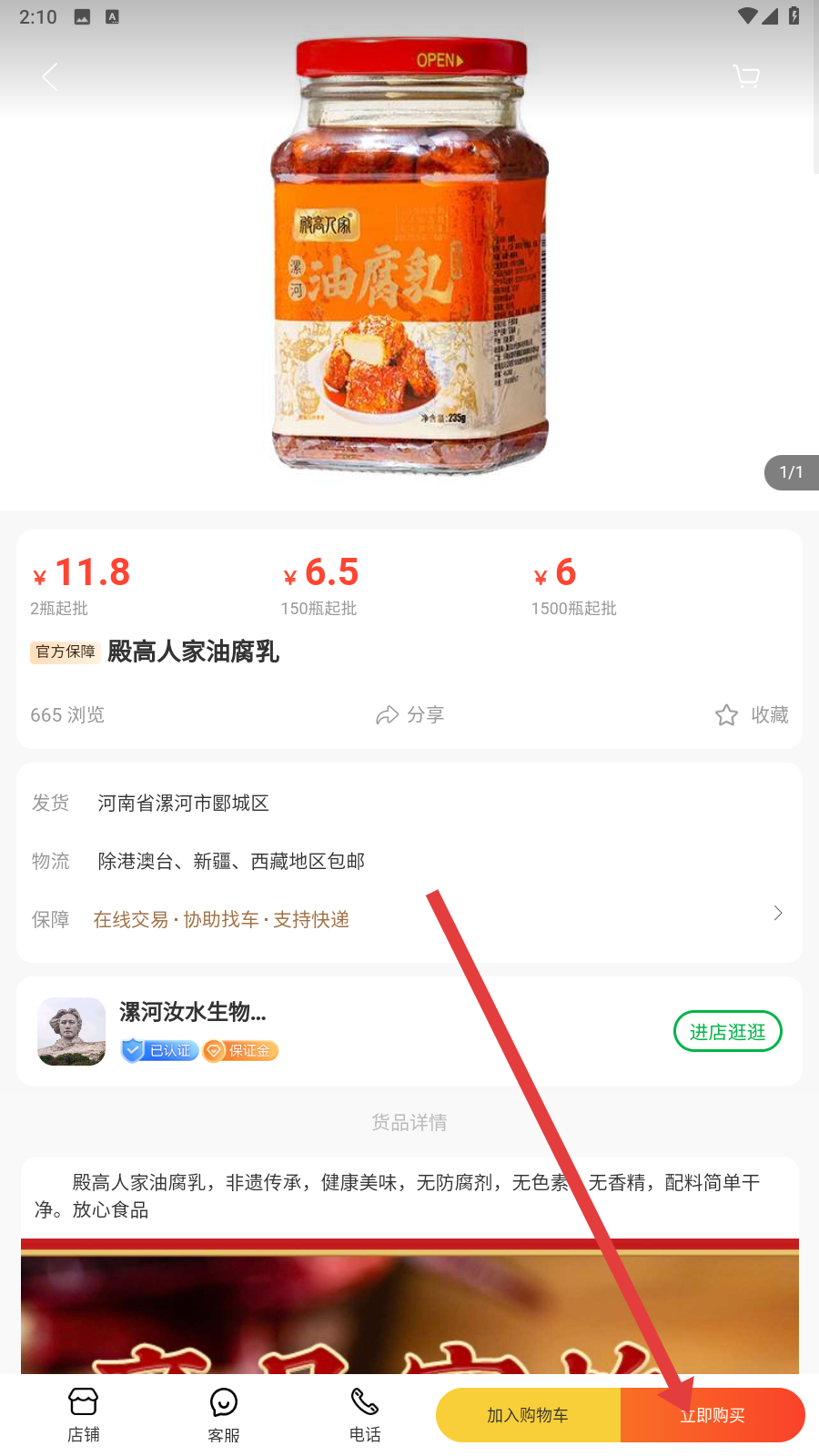This screenshot has height=1456, width=819.
Task: Tap 进店逛逛 to visit the store
Action: [x=727, y=1031]
